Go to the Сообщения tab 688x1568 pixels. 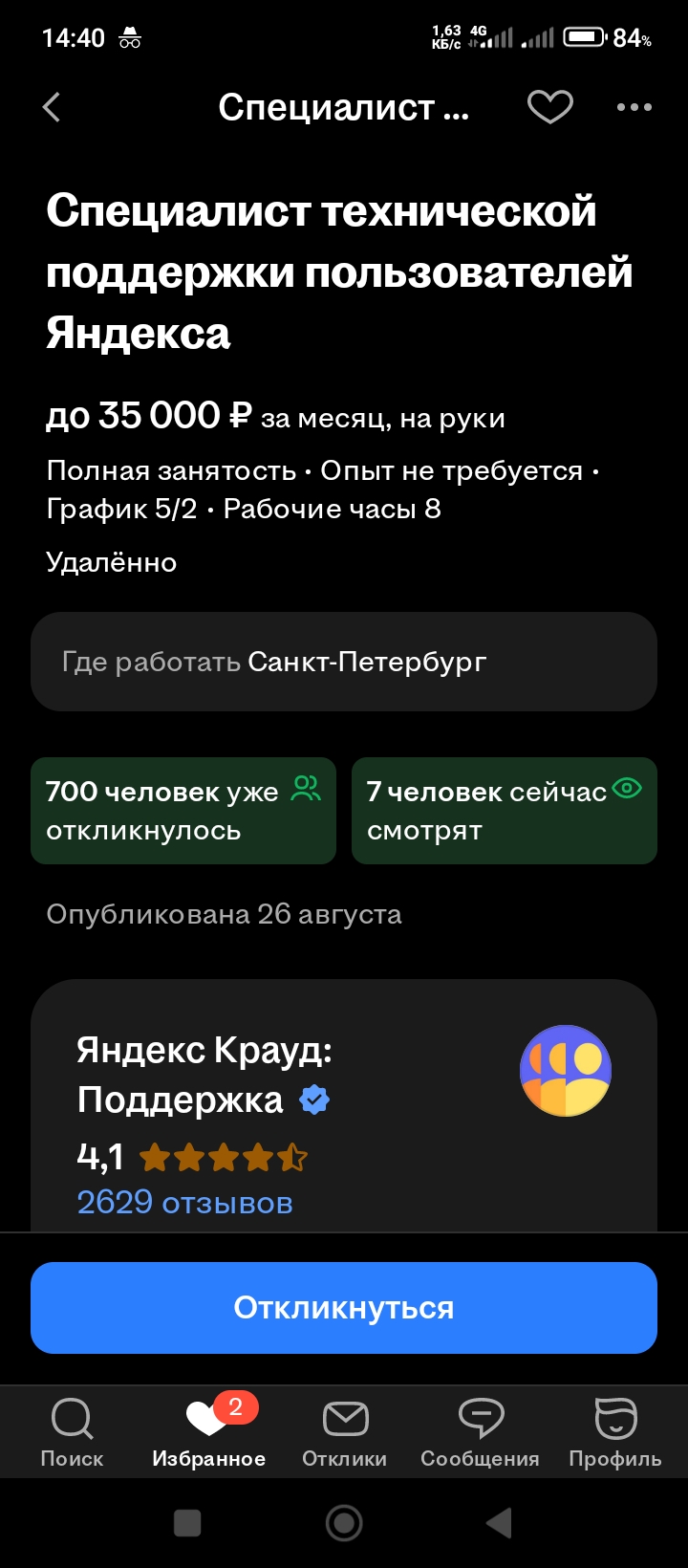pyautogui.click(x=480, y=1431)
